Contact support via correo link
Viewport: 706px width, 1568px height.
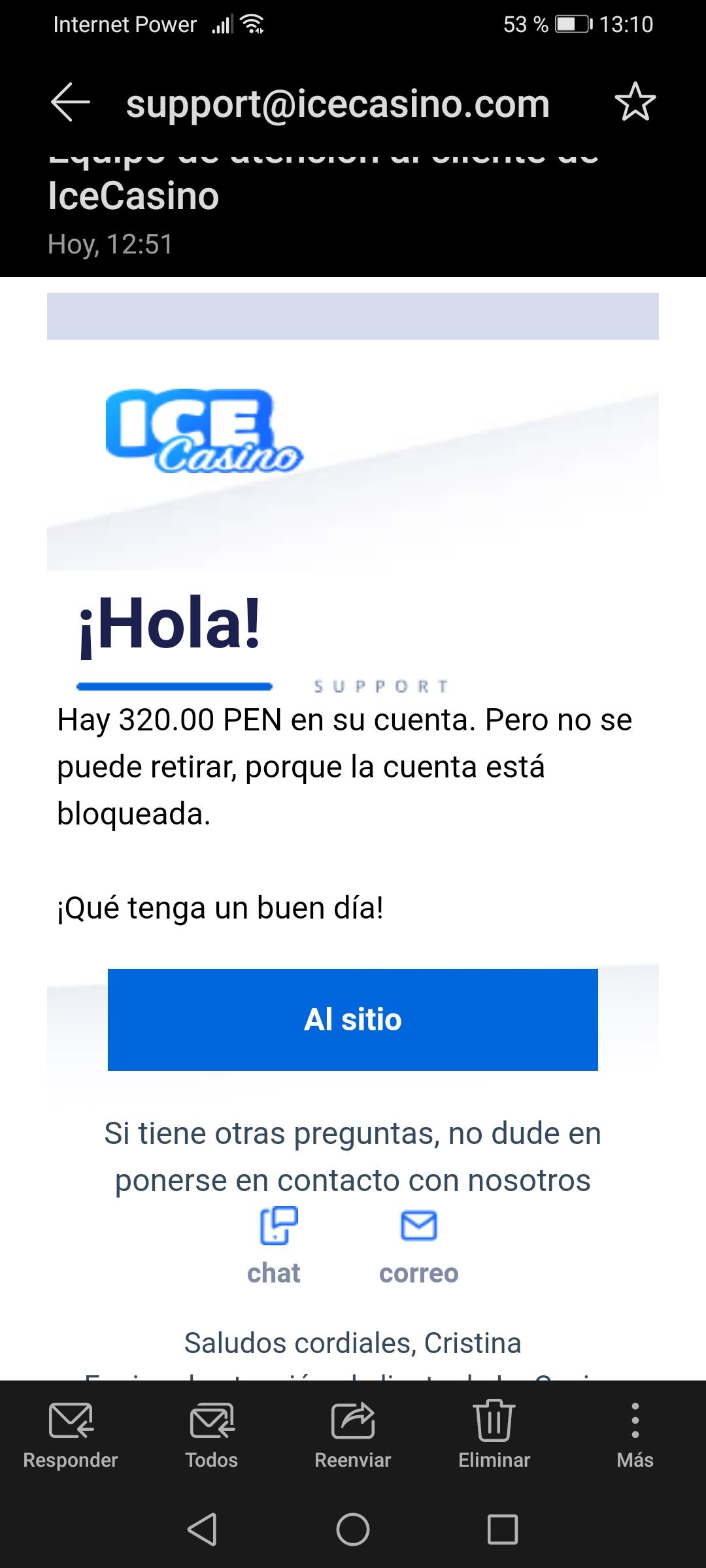pos(419,1246)
